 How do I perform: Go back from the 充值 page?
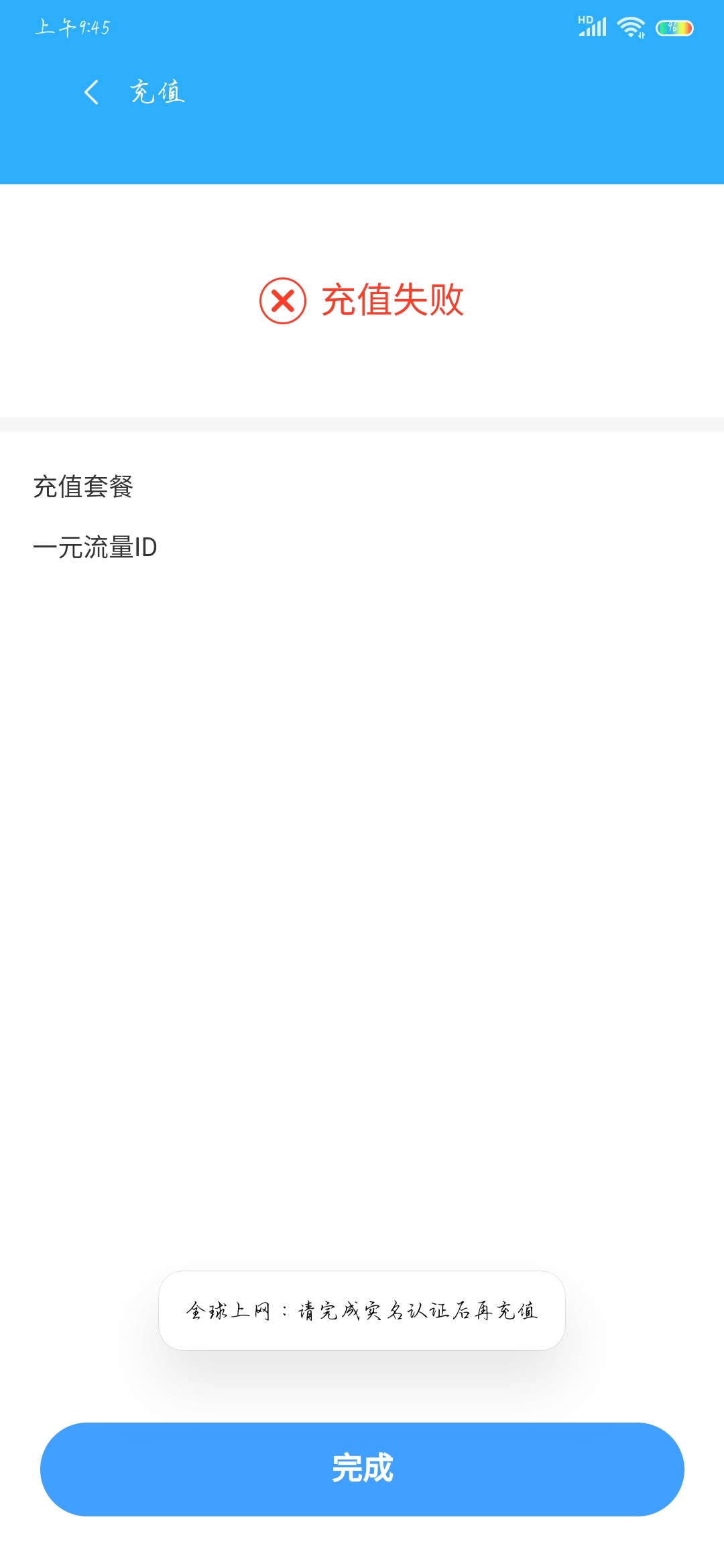92,92
